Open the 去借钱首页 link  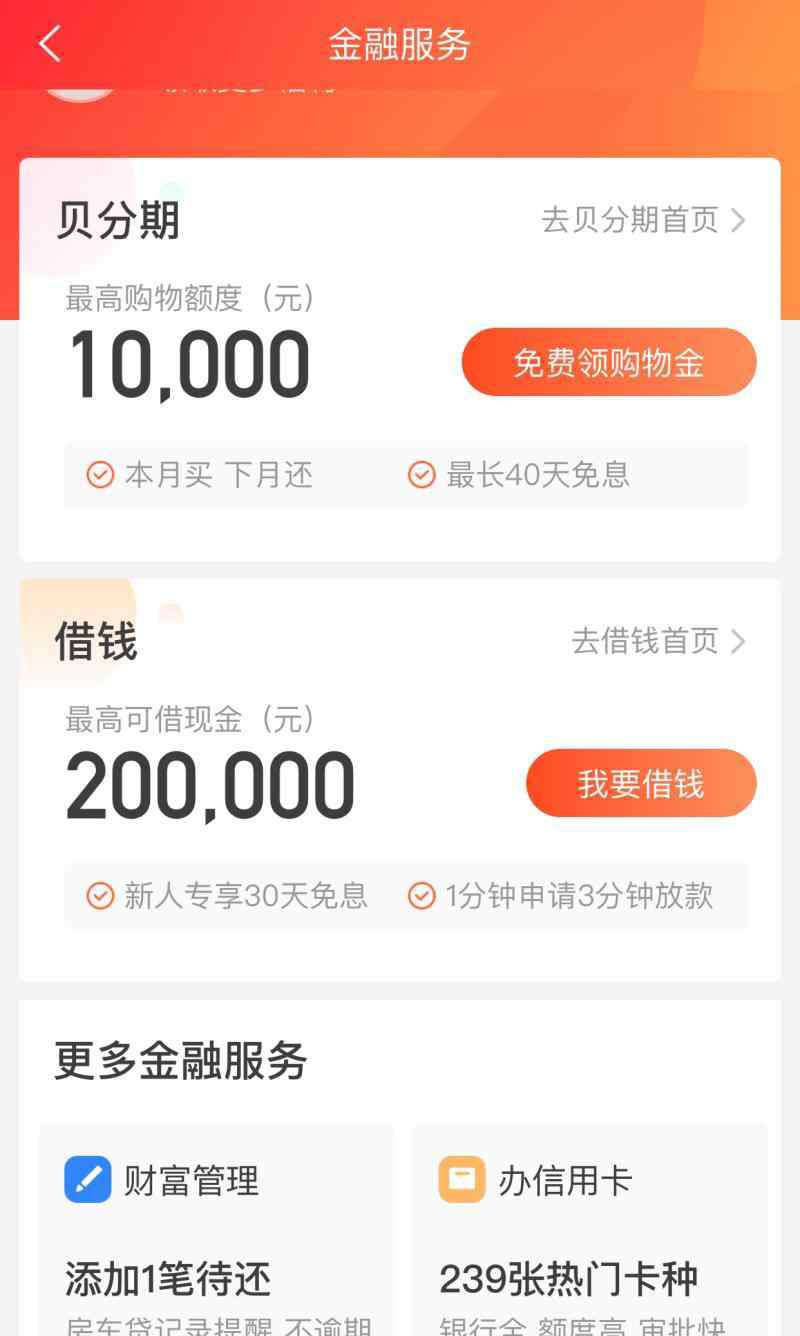[x=659, y=641]
